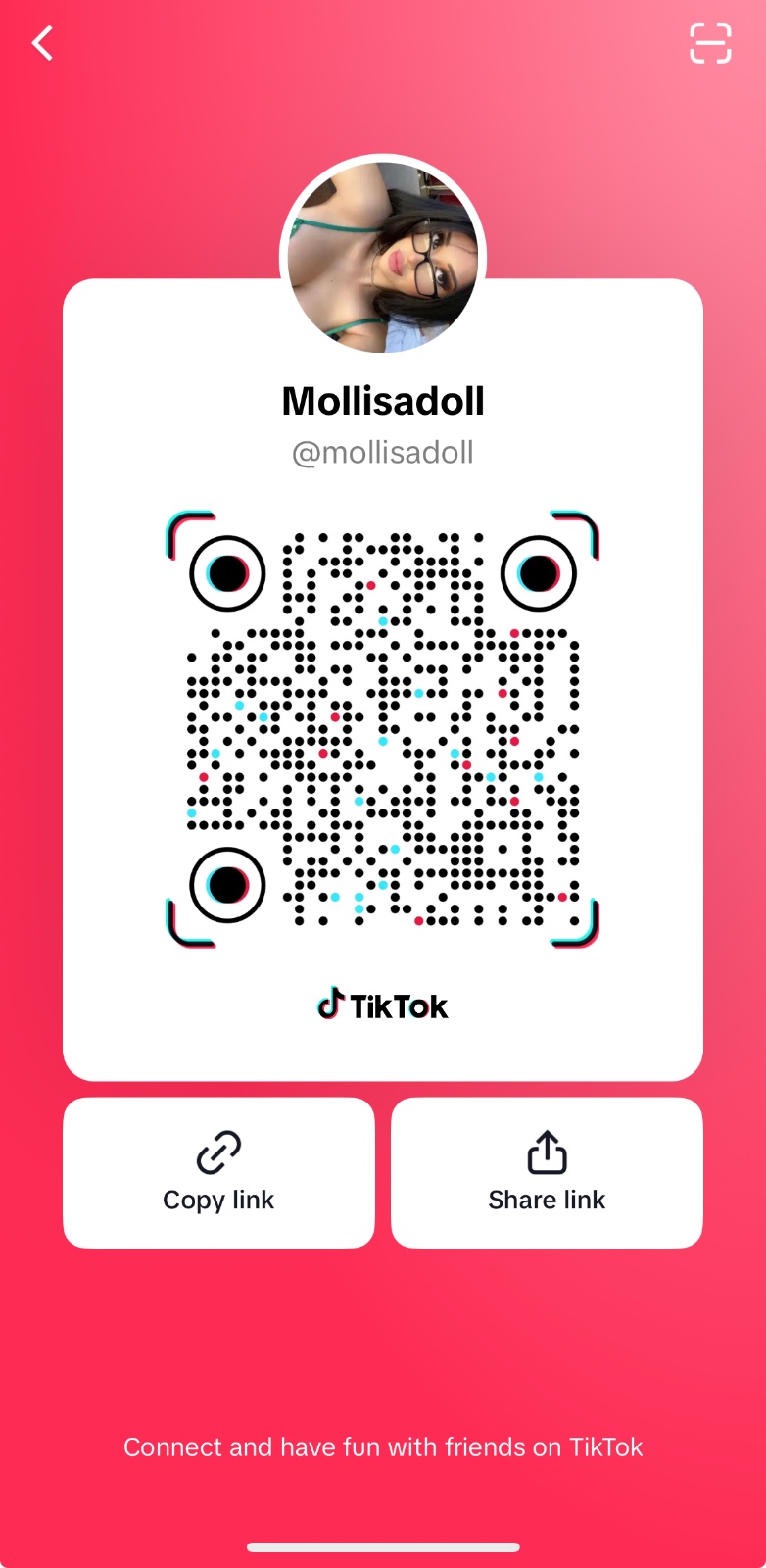Open the QR code scanner icon
The width and height of the screenshot is (766, 1568).
(x=710, y=43)
